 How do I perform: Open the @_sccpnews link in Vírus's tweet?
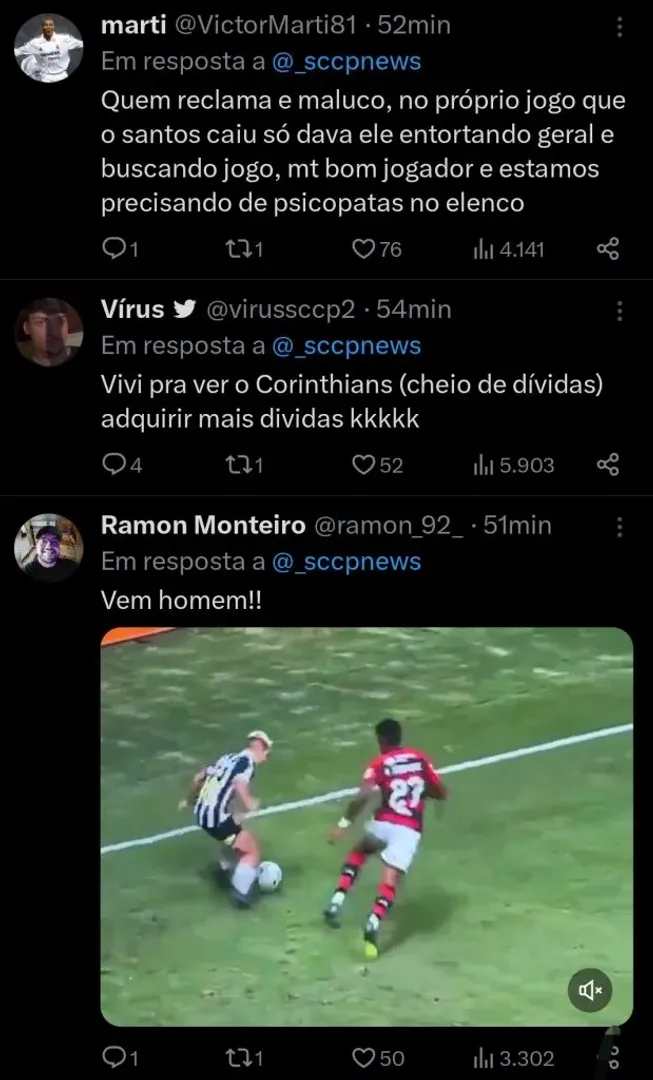(347, 346)
